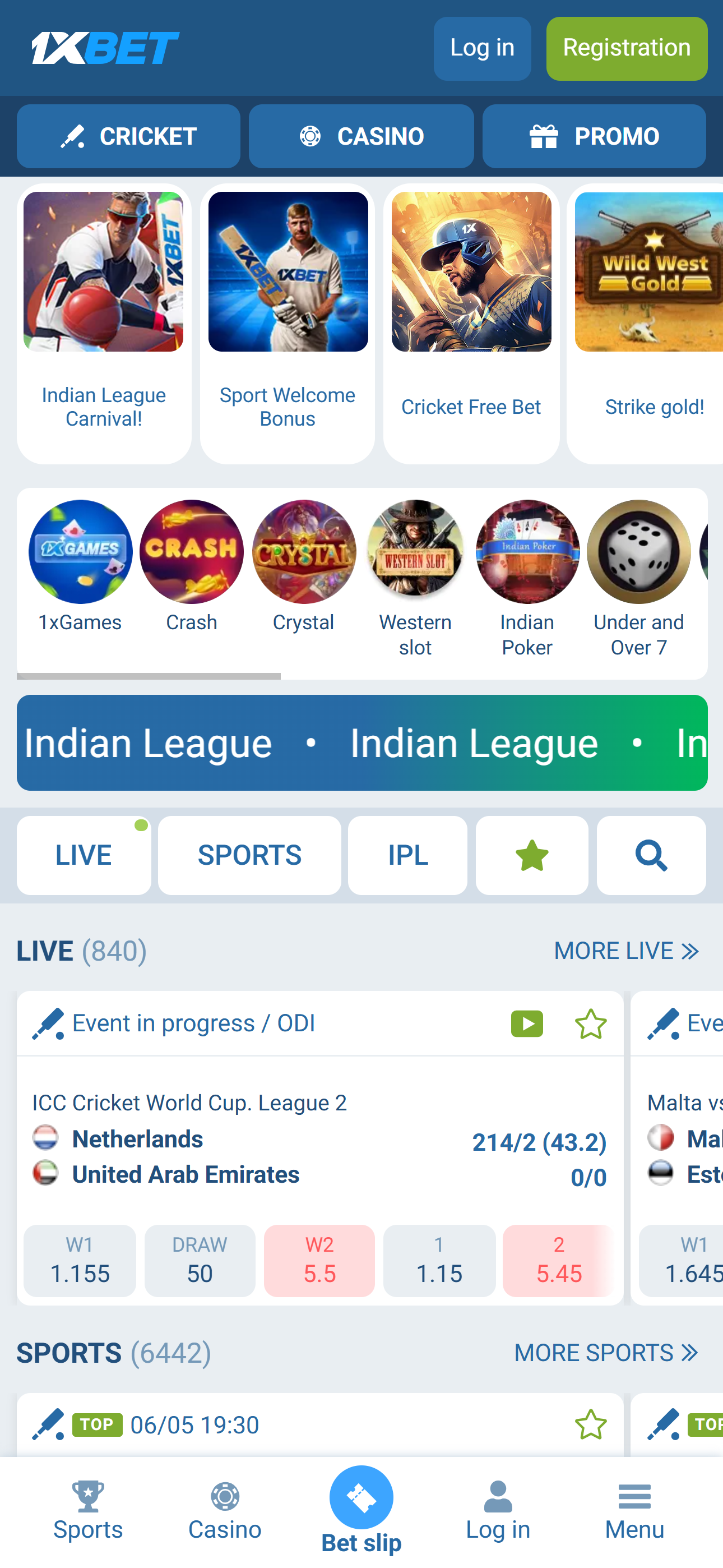Open Log in from the header

(x=481, y=48)
